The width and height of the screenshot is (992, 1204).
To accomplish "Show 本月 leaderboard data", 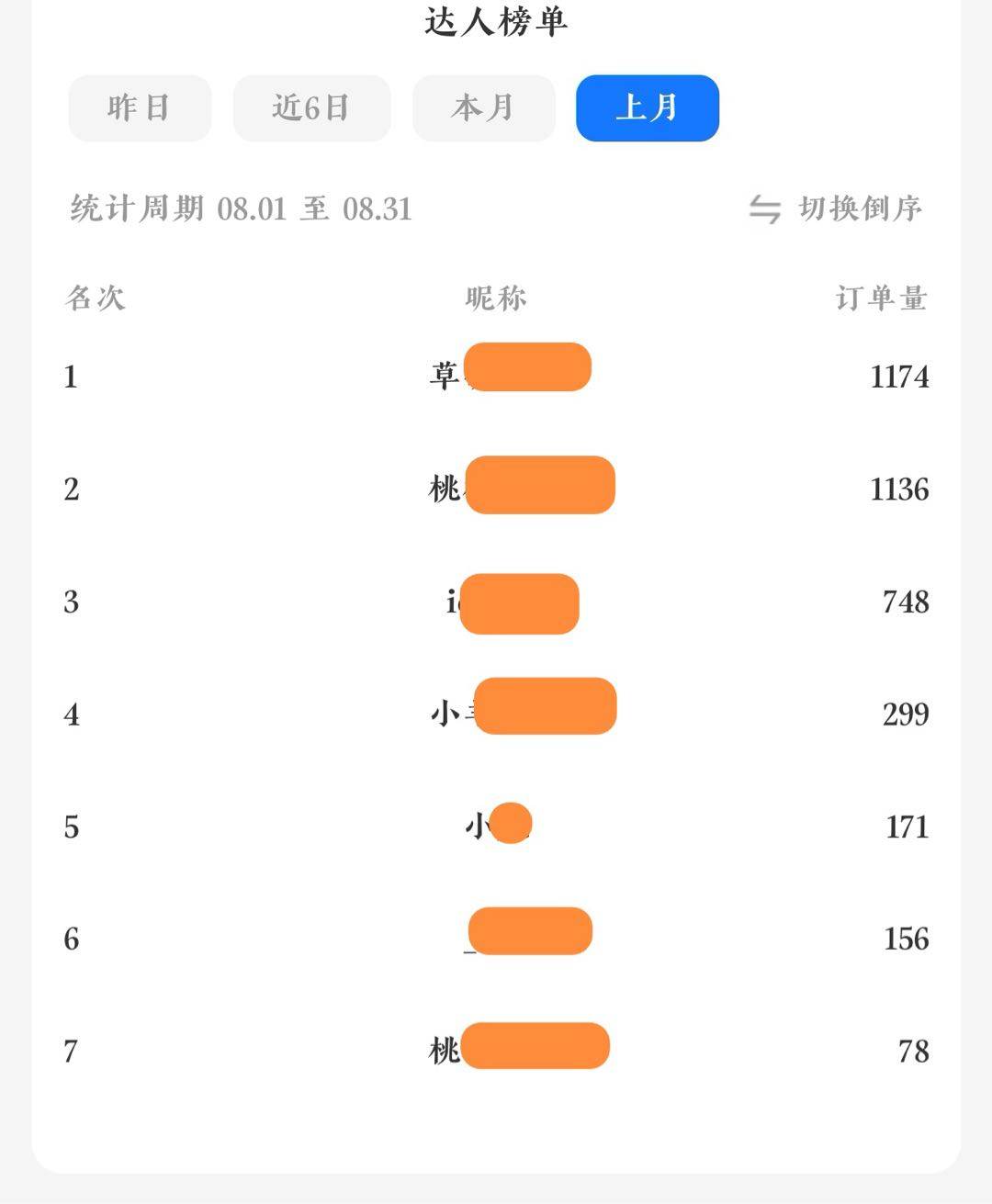I will click(483, 108).
